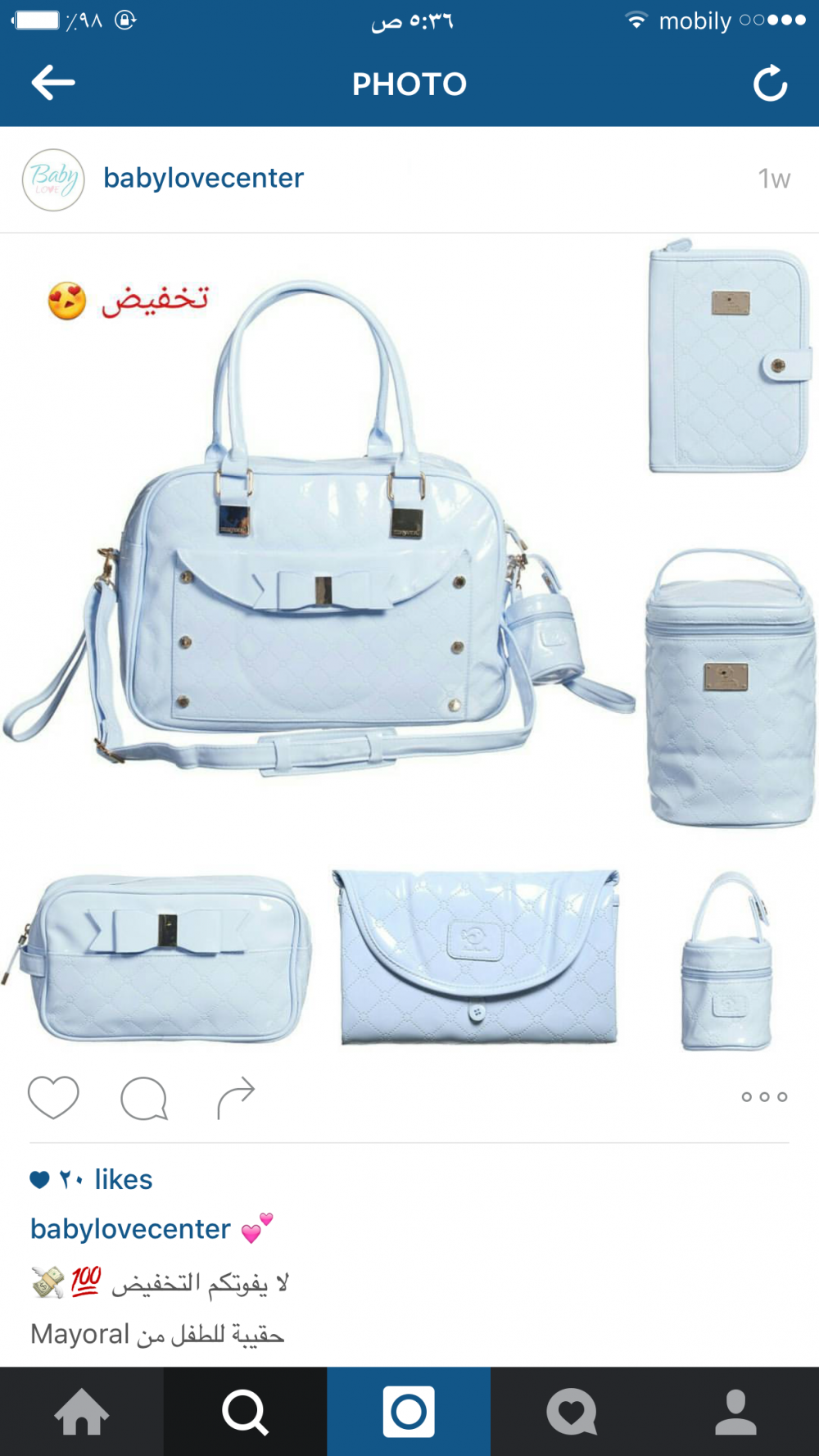Open the post options menu

click(x=764, y=1097)
